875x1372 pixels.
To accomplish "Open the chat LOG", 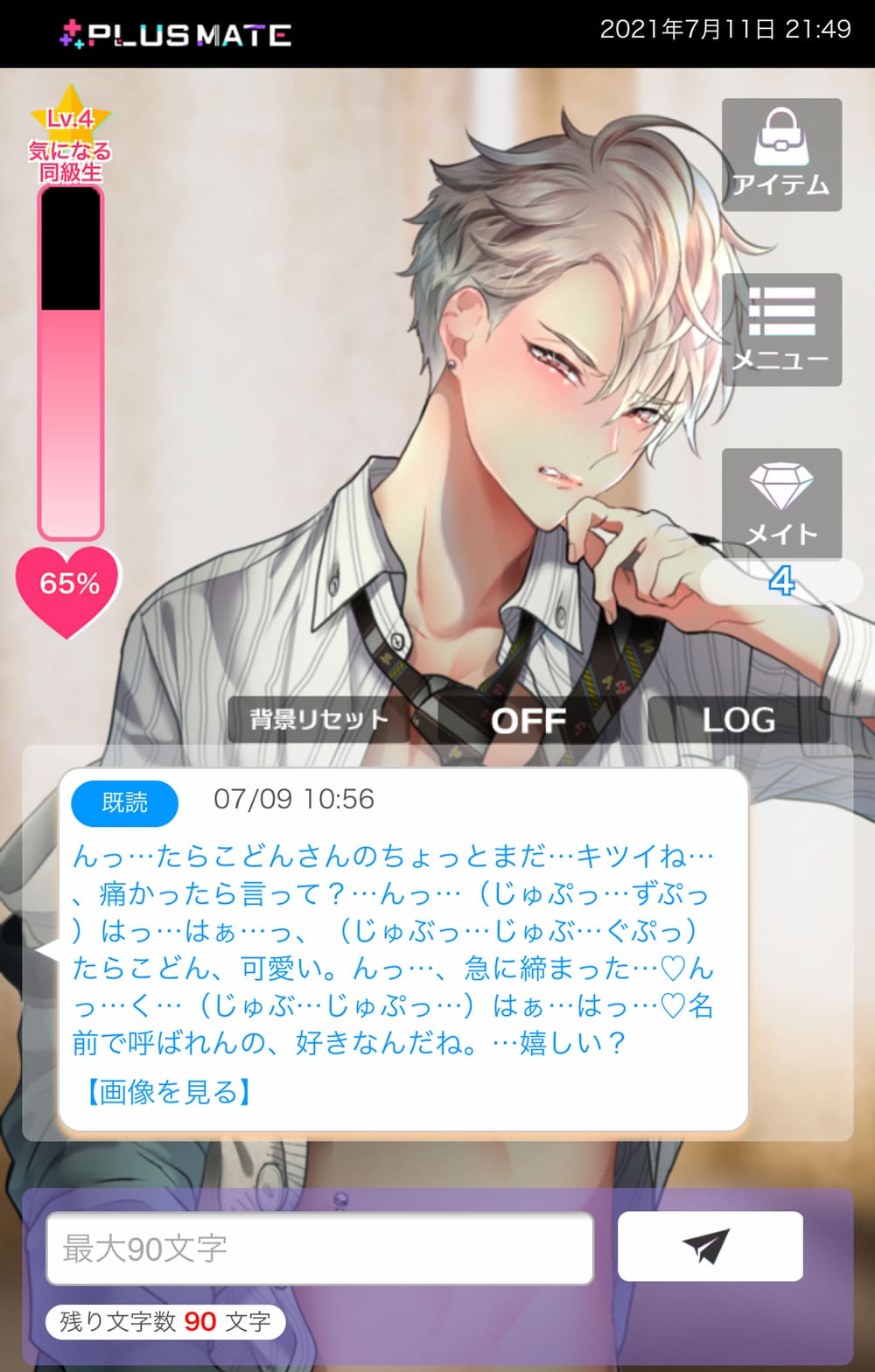I will tap(738, 720).
